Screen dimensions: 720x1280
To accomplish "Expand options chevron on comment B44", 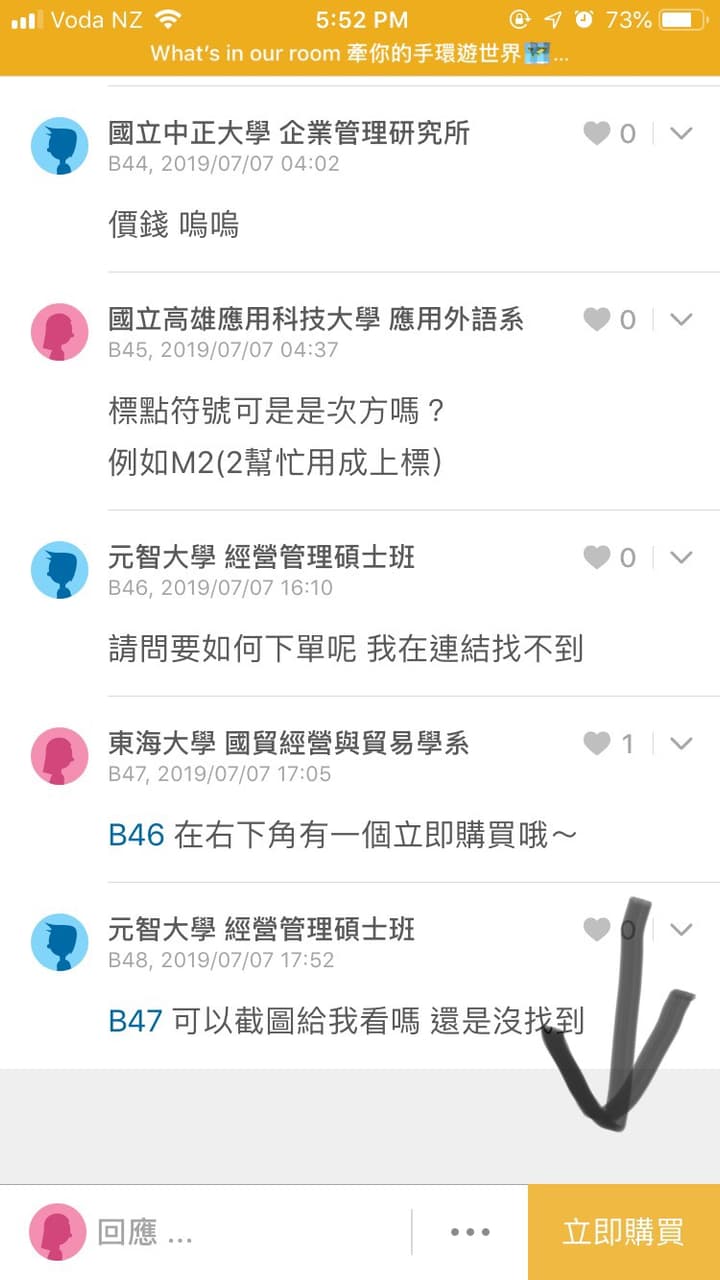I will [681, 133].
